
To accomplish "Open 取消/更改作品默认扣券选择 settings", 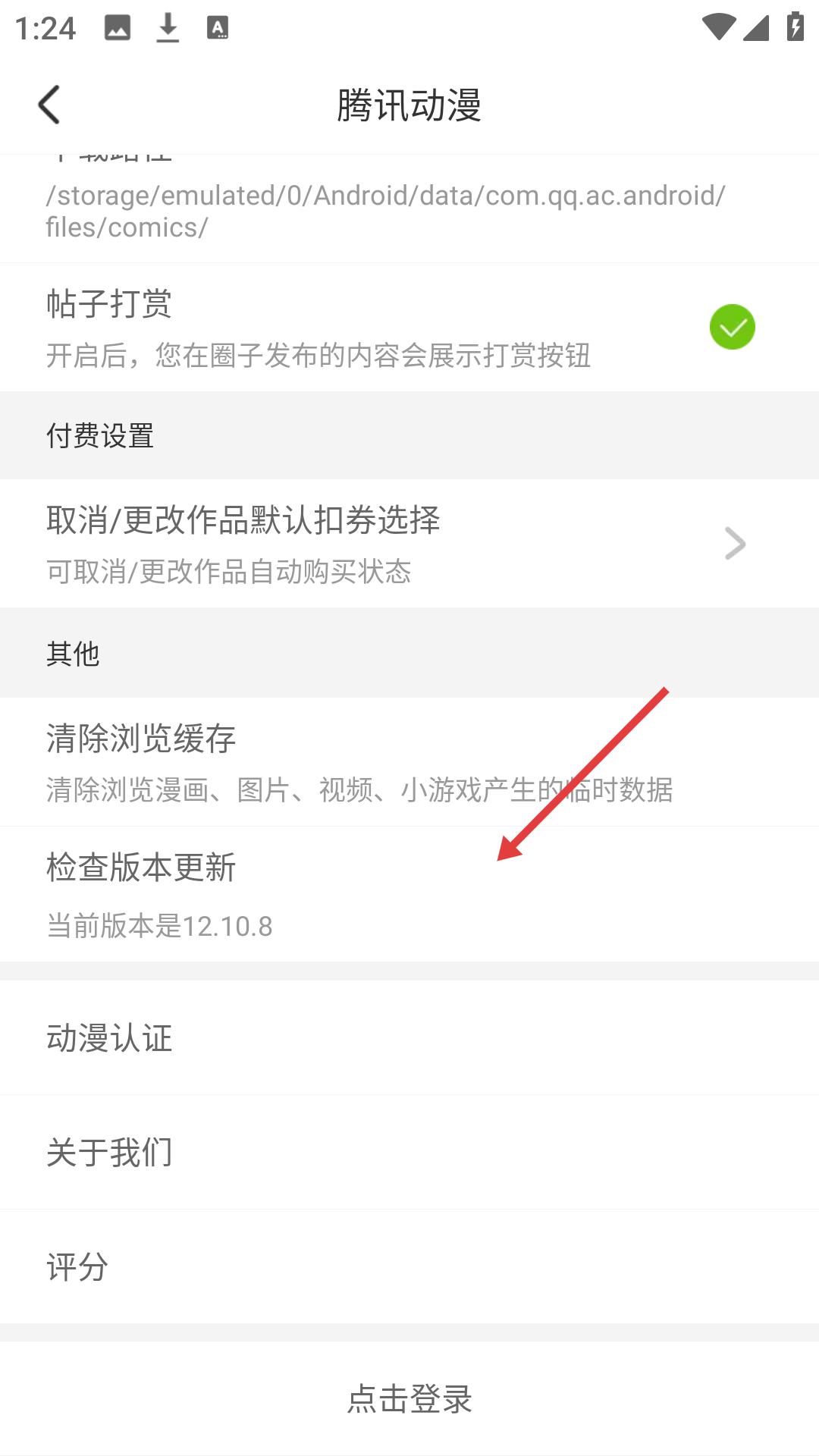I will (x=409, y=543).
